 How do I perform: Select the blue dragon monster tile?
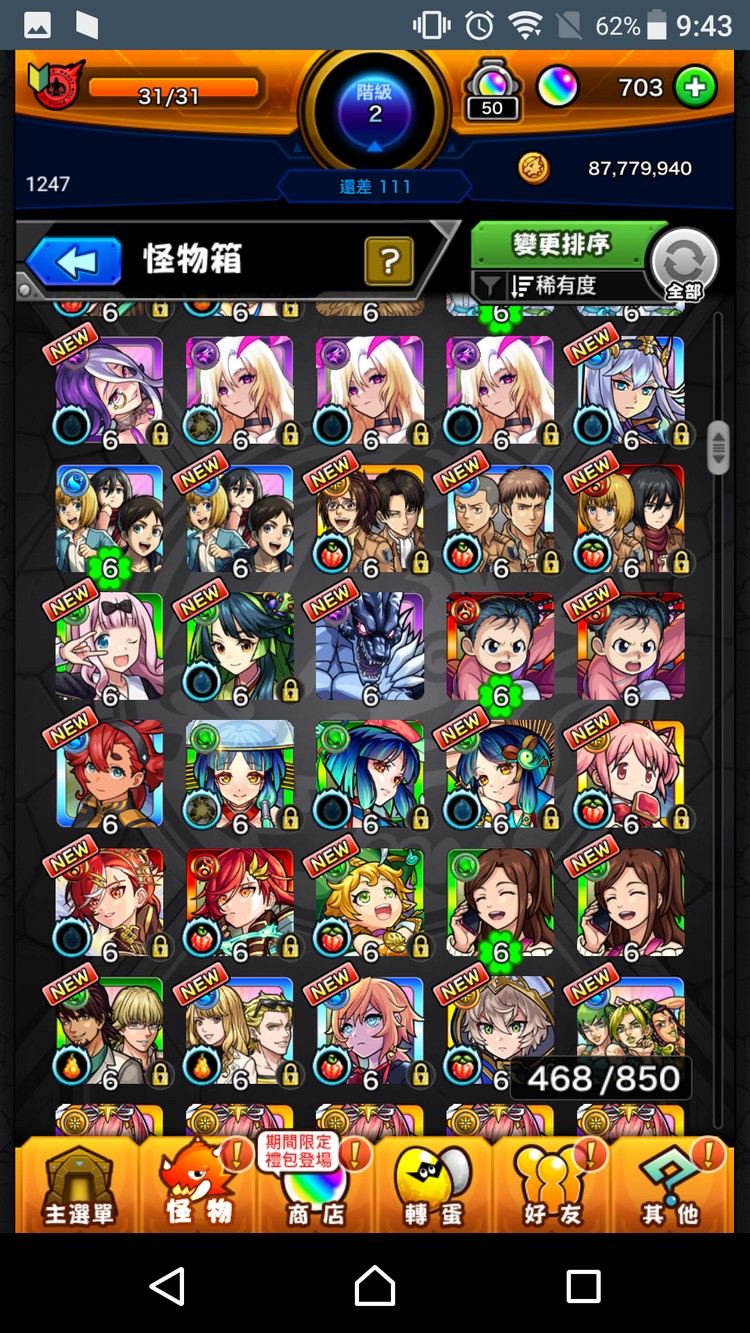370,648
